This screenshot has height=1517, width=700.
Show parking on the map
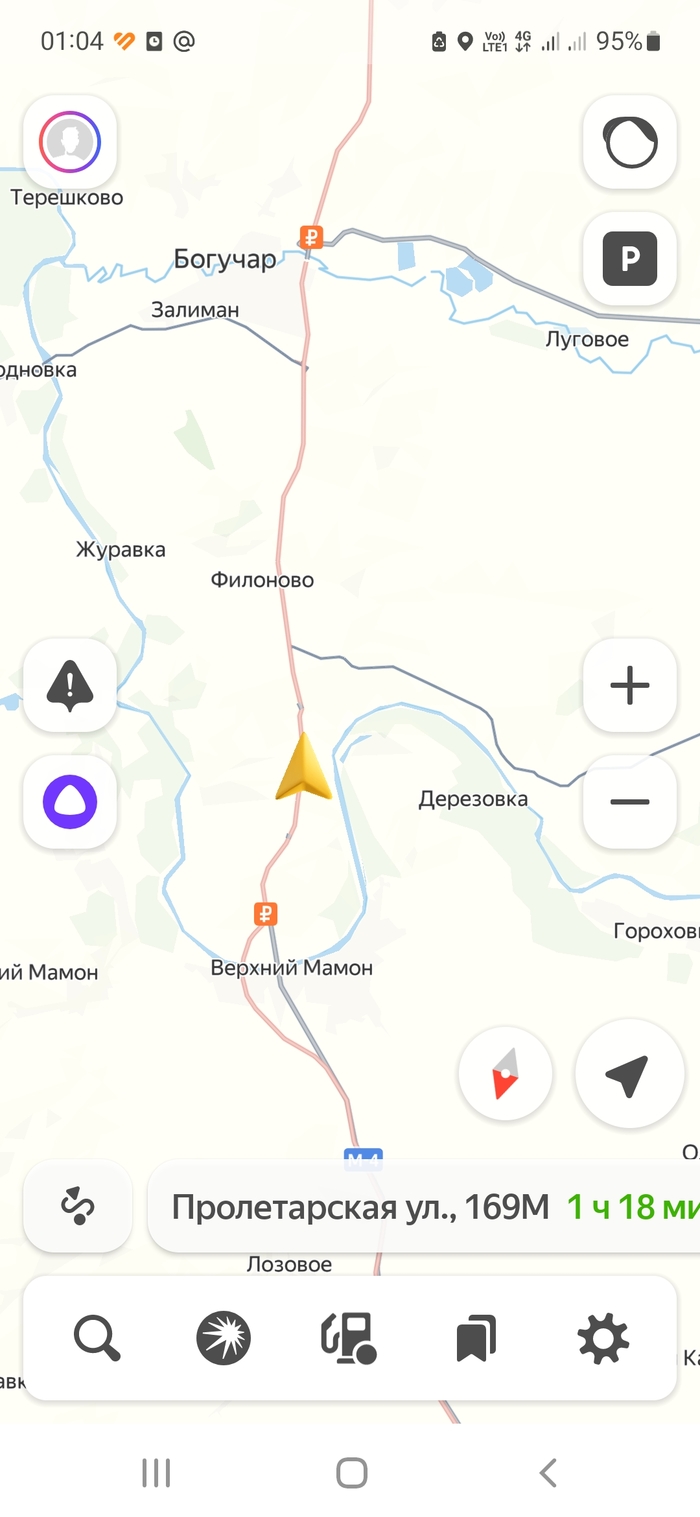(630, 259)
